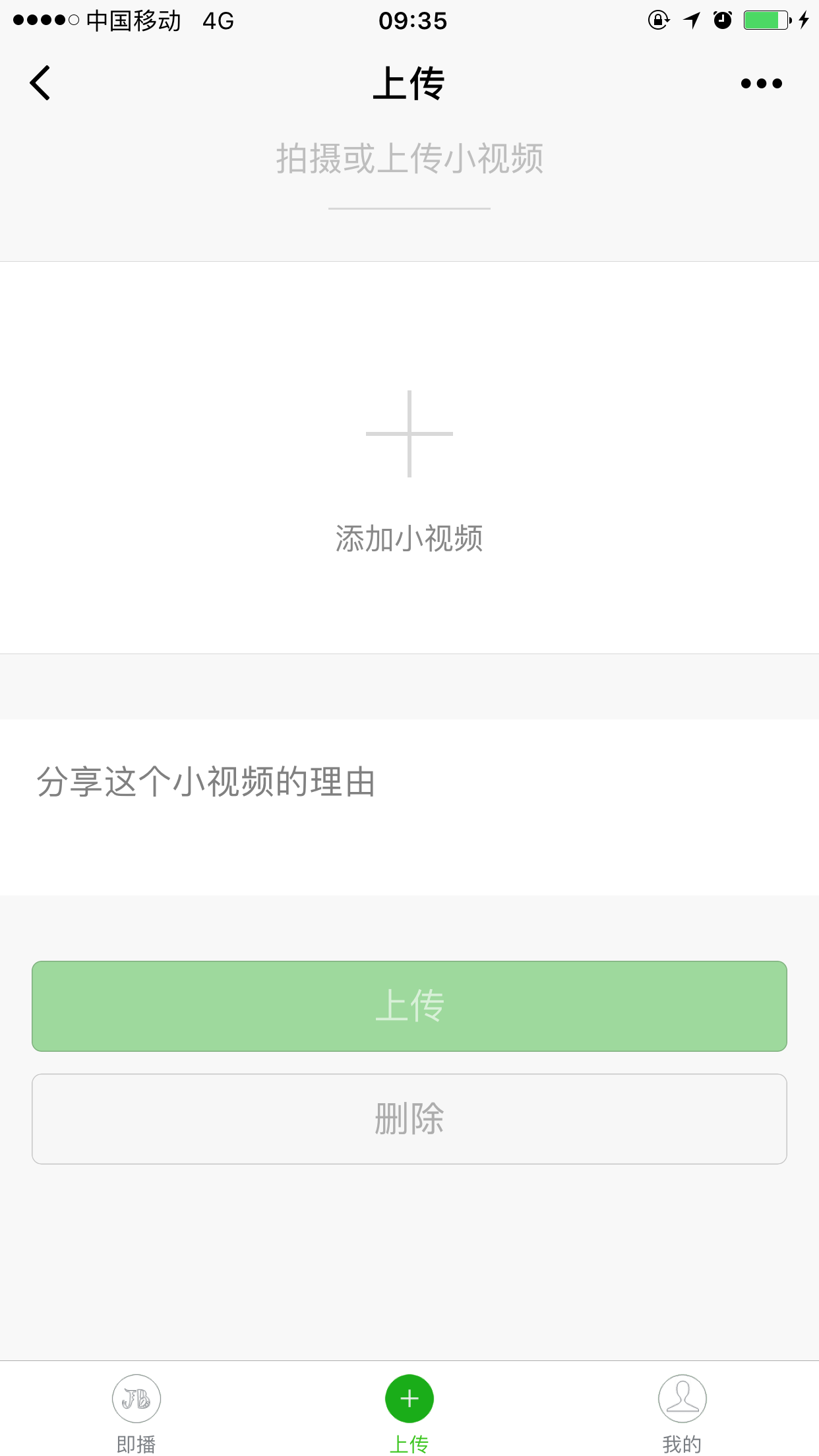
Task: Select the 上传 bottom tab
Action: click(x=409, y=1412)
